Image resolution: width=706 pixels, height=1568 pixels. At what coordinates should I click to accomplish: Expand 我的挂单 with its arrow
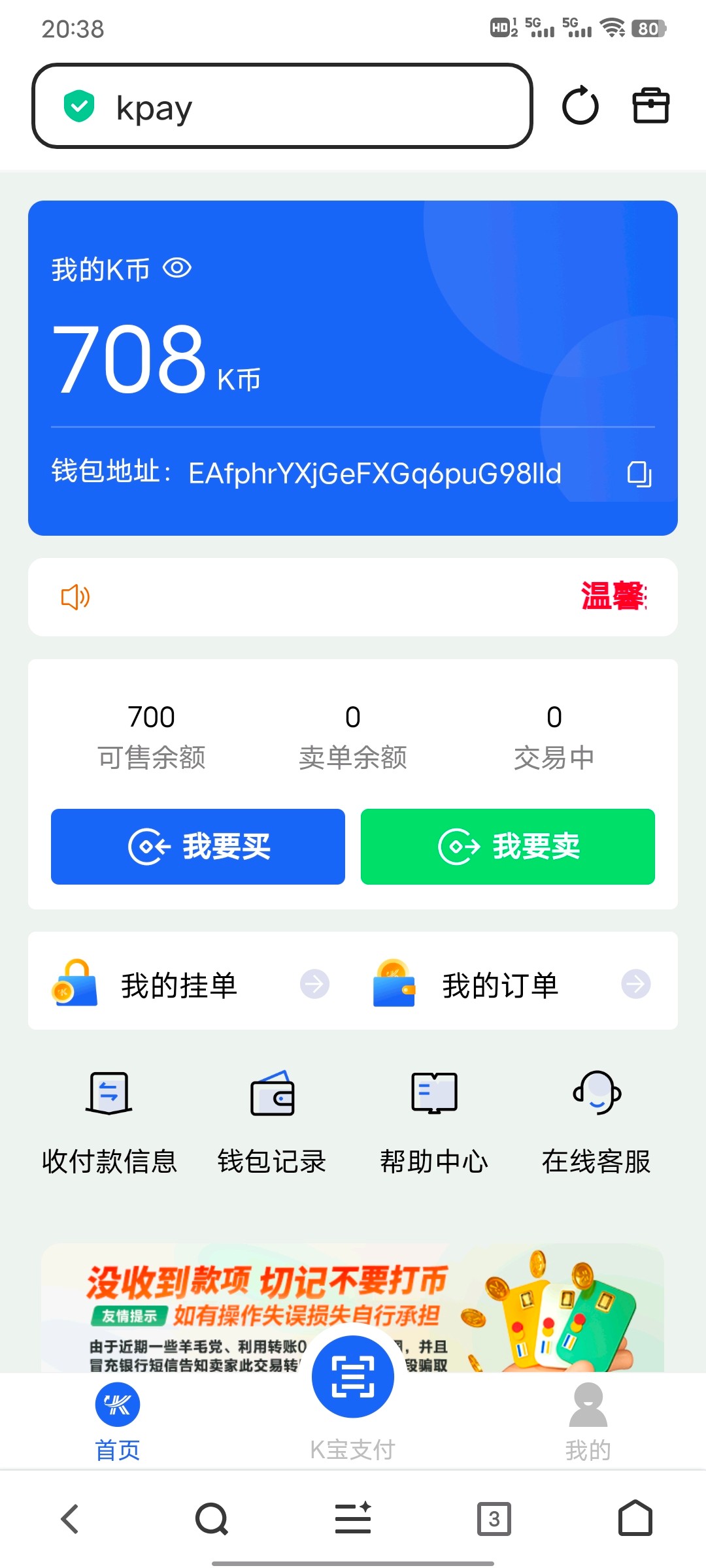coord(313,985)
